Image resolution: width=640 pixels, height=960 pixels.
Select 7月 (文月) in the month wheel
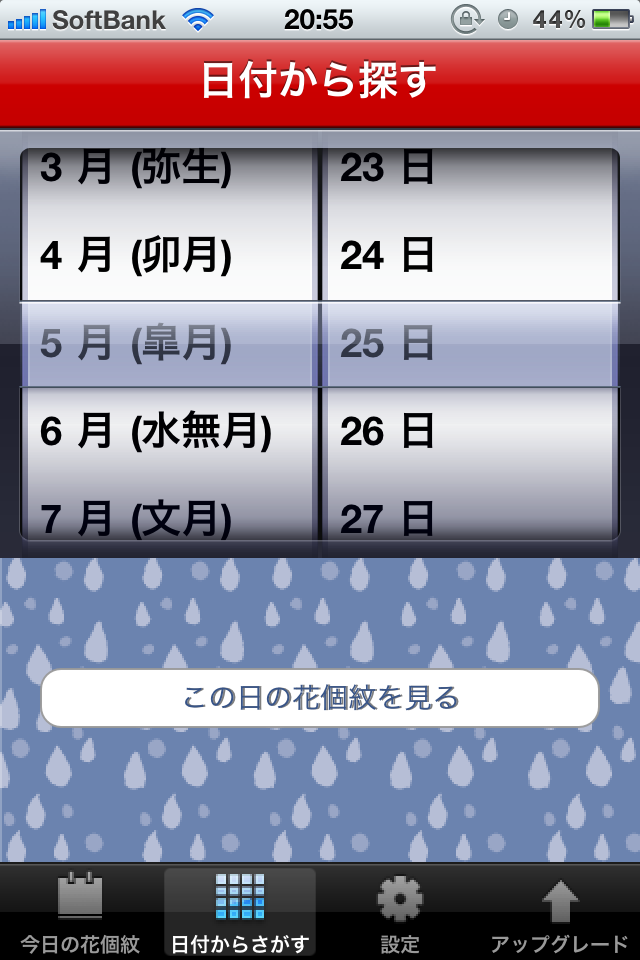tap(136, 518)
